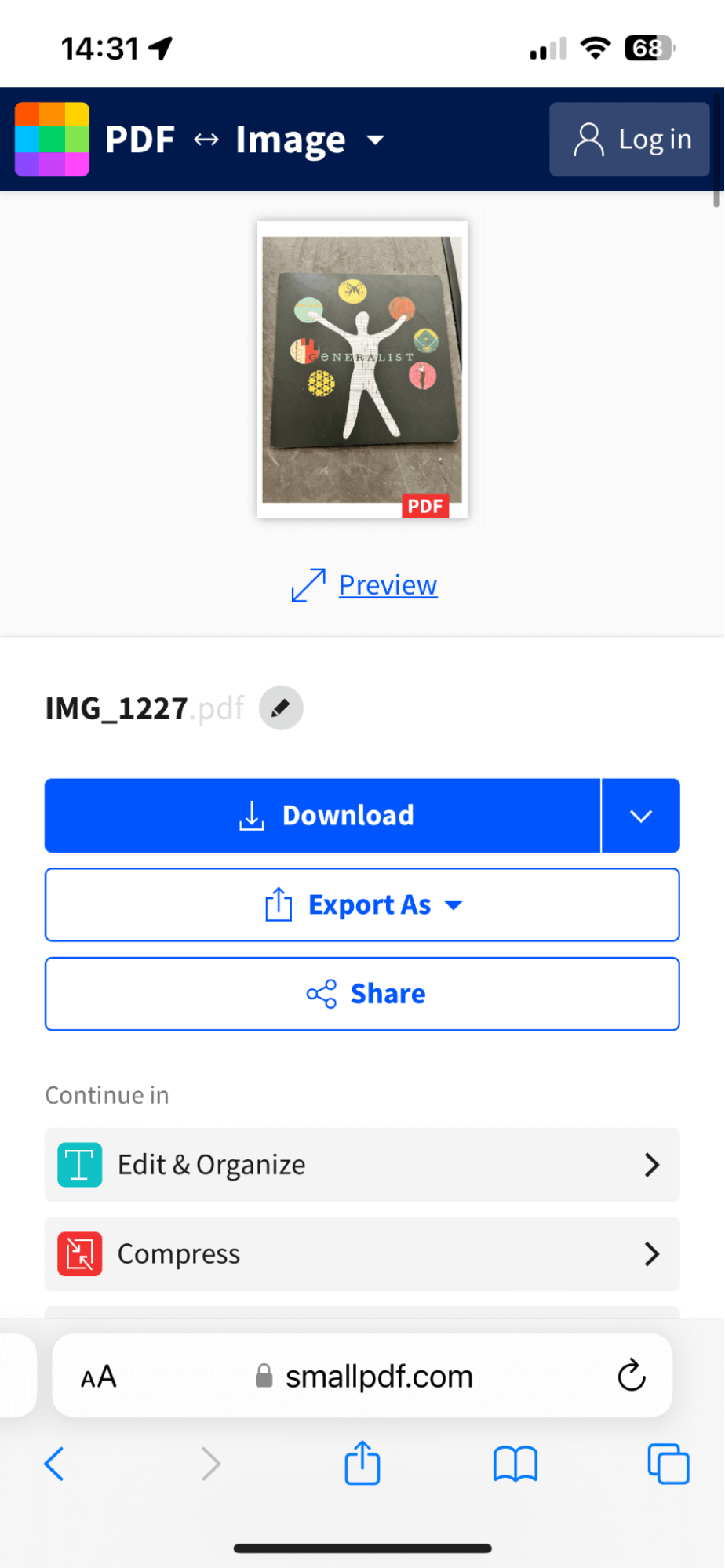Tap the Smallpdf colorful logo
Screen dimensions: 725x1568
[52, 140]
